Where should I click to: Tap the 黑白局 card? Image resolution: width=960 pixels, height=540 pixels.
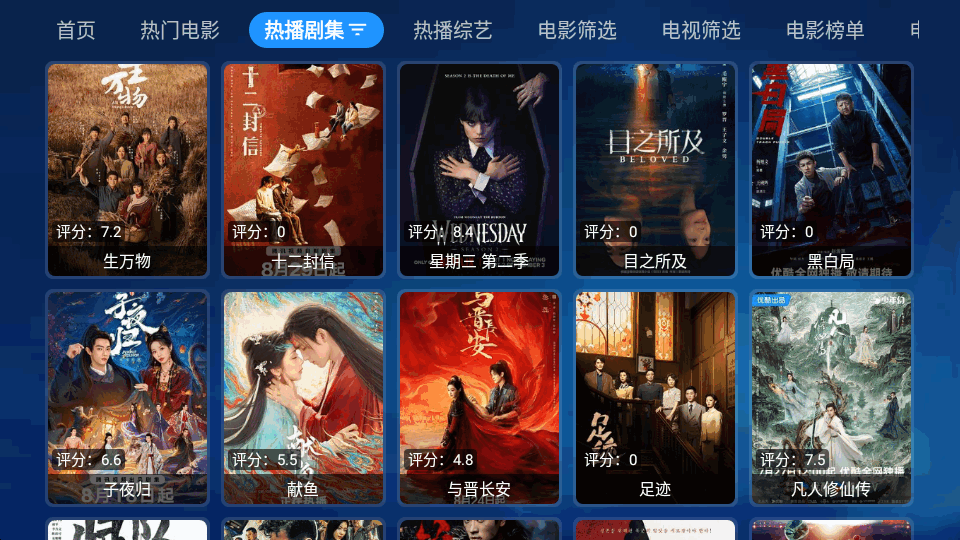[831, 170]
